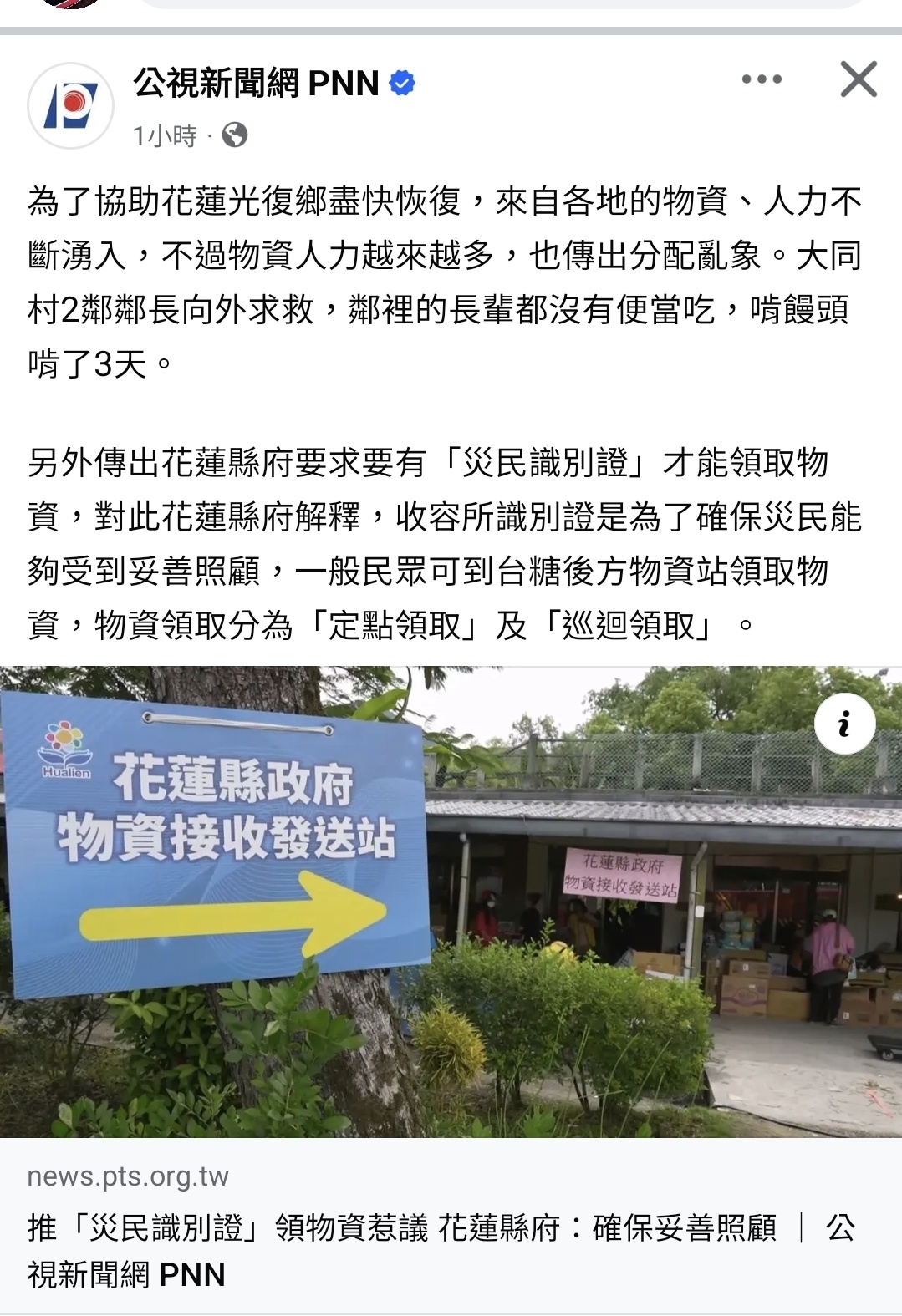Open the post's three-dot options menu

tap(762, 80)
